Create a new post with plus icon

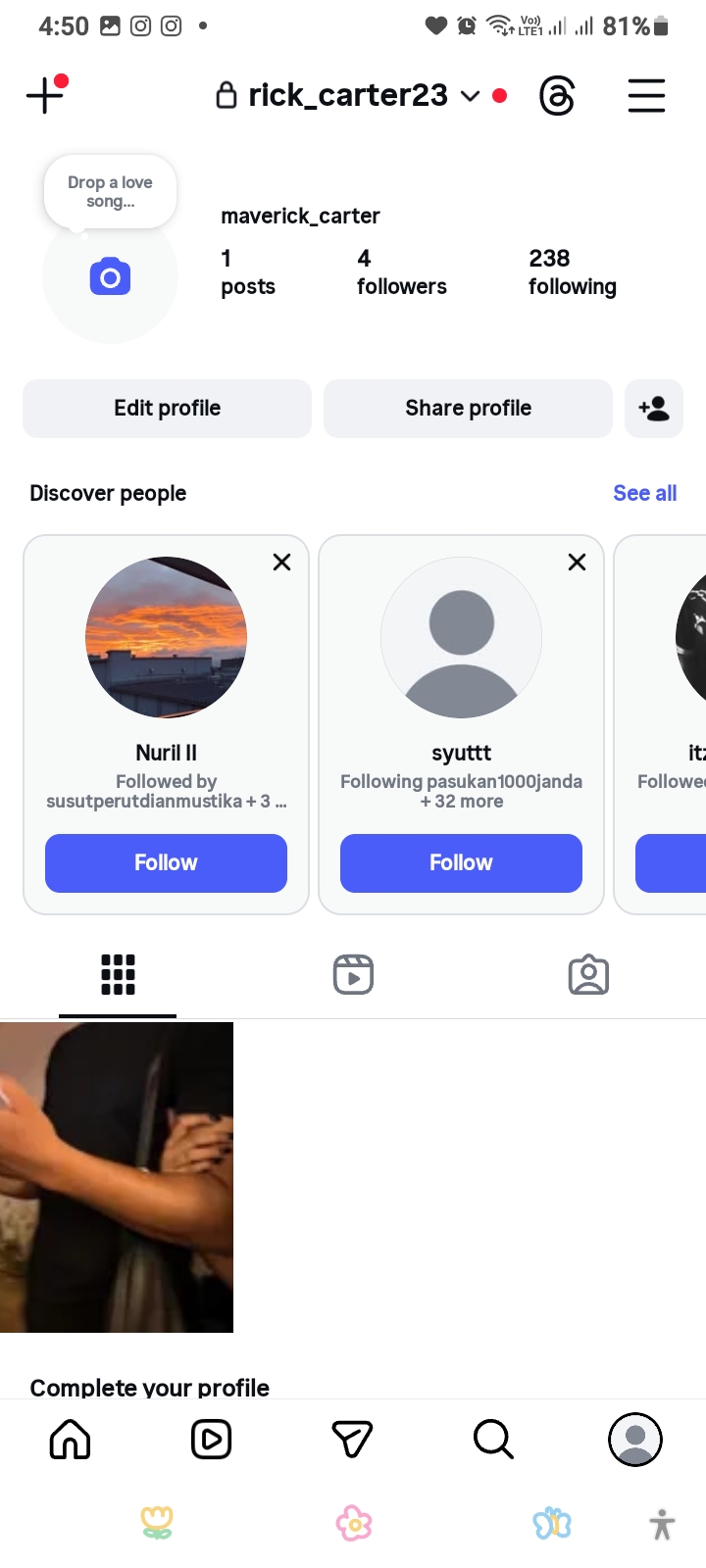tap(45, 95)
